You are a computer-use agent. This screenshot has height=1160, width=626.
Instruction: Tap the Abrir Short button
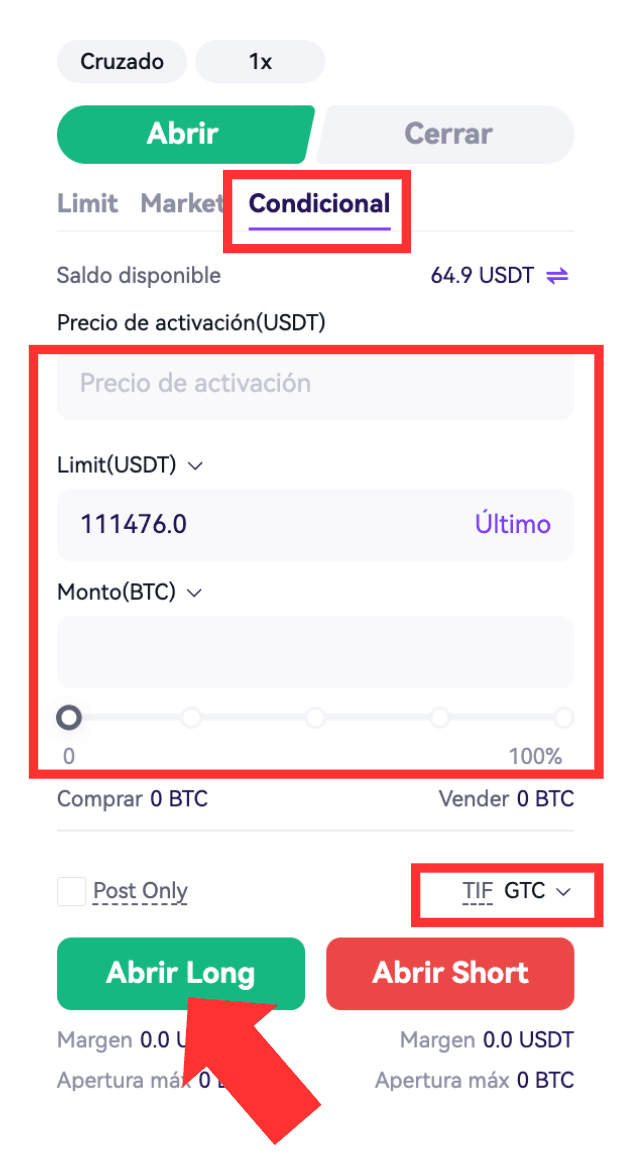(450, 974)
